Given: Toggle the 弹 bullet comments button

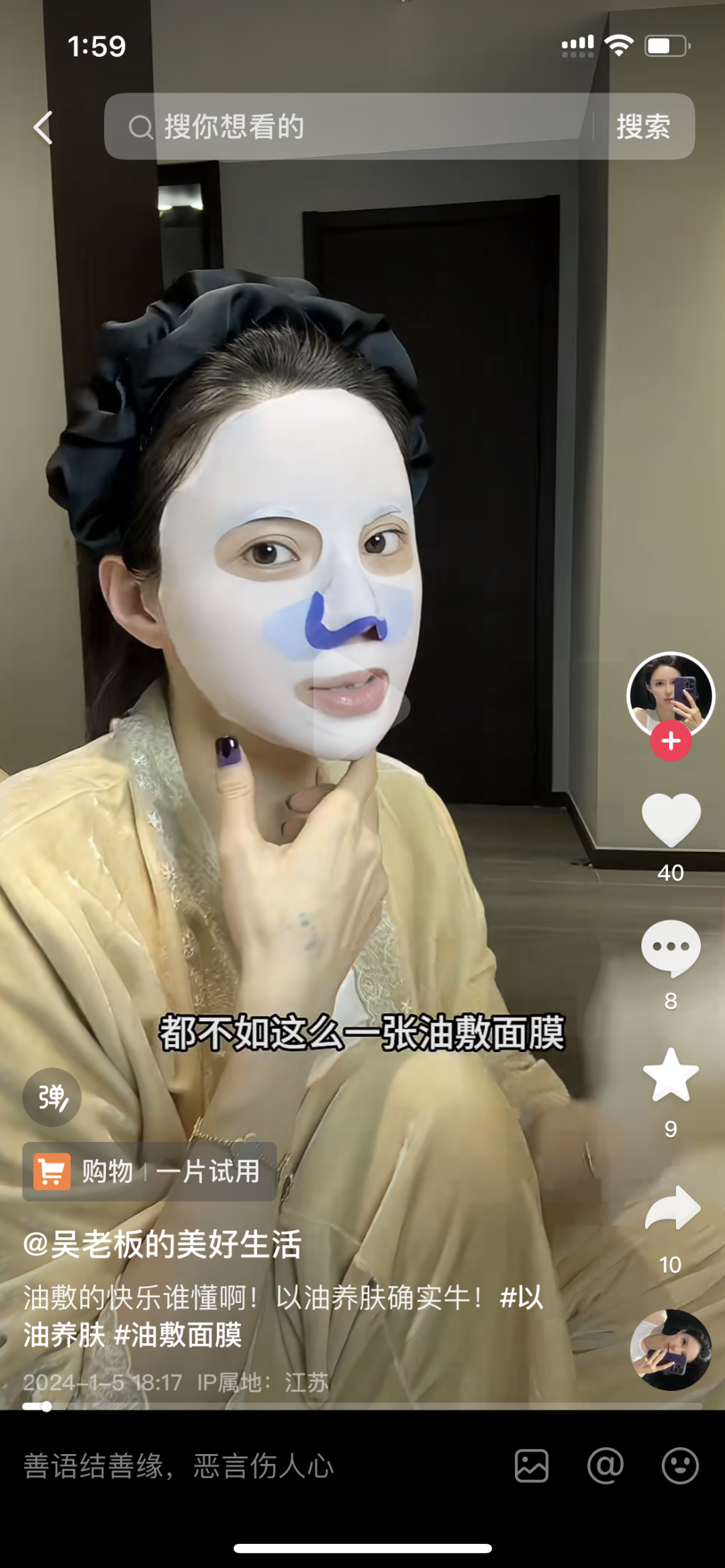Looking at the screenshot, I should coord(52,1097).
